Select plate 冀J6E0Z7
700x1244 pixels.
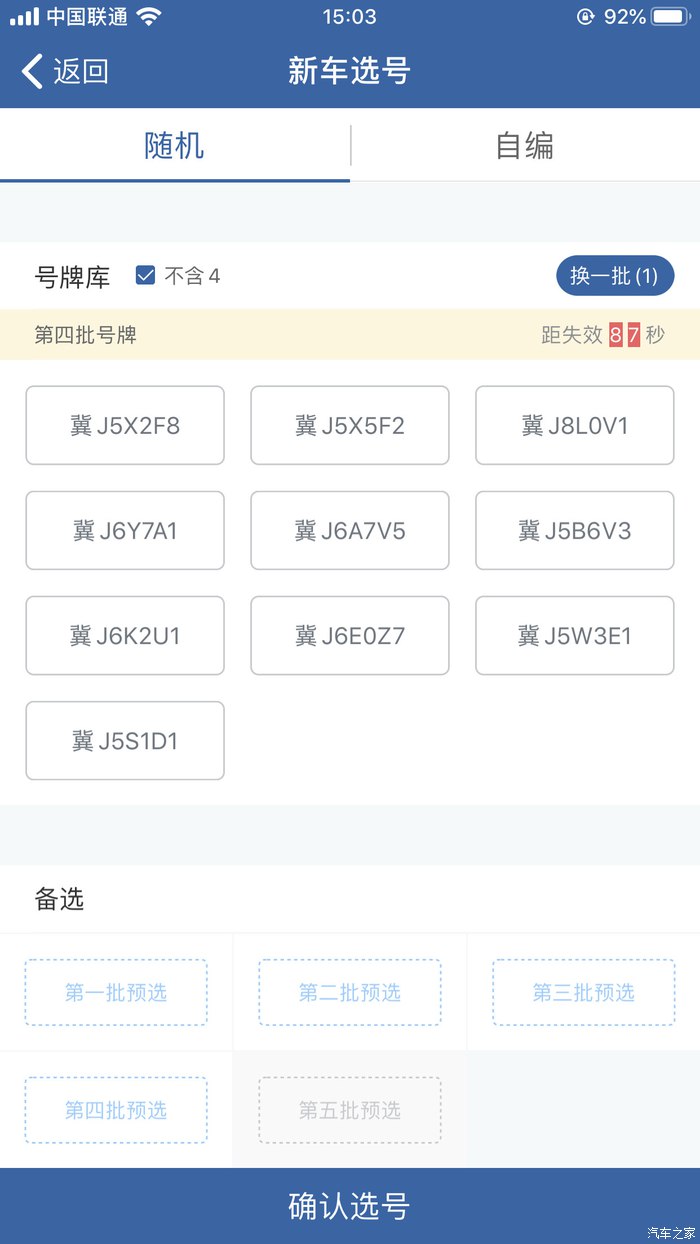point(350,635)
